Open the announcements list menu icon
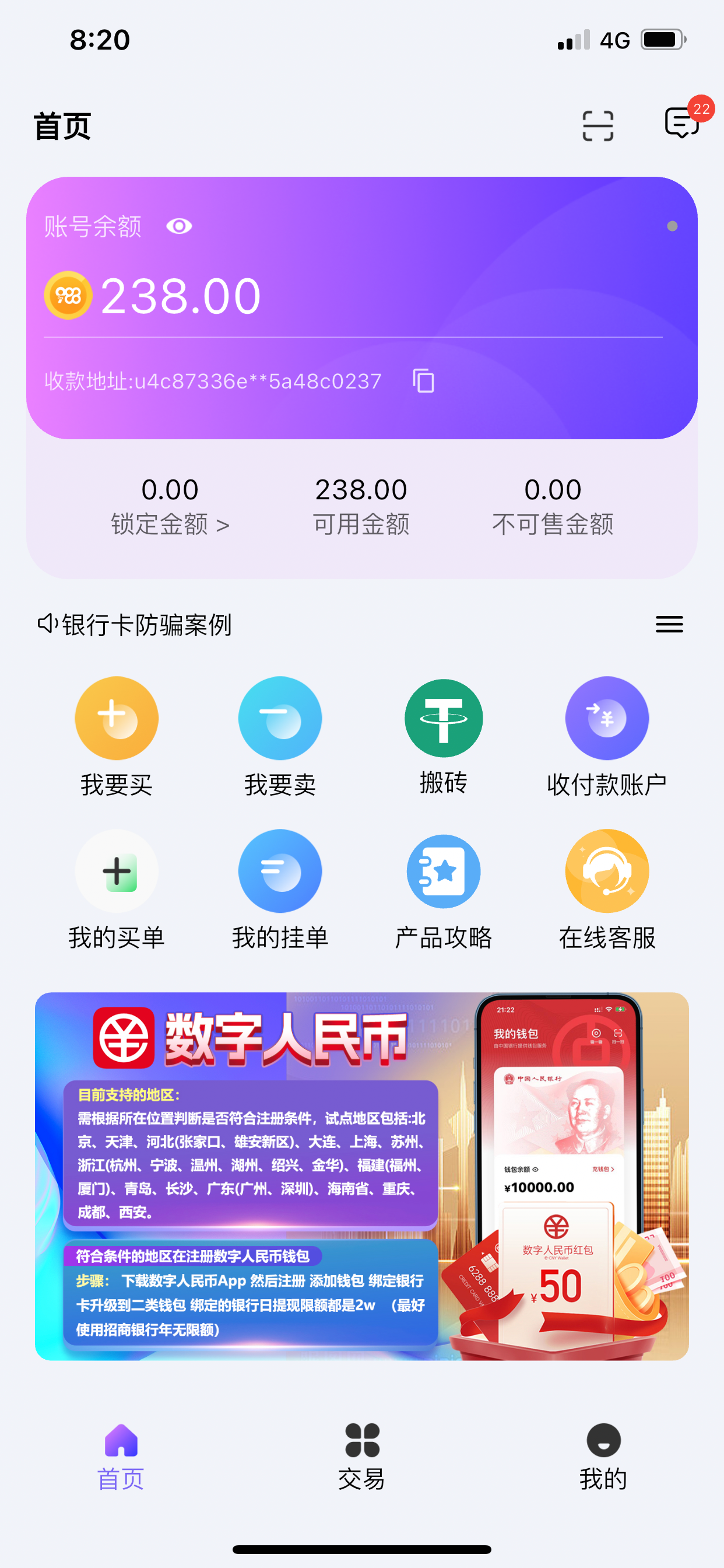 [669, 625]
